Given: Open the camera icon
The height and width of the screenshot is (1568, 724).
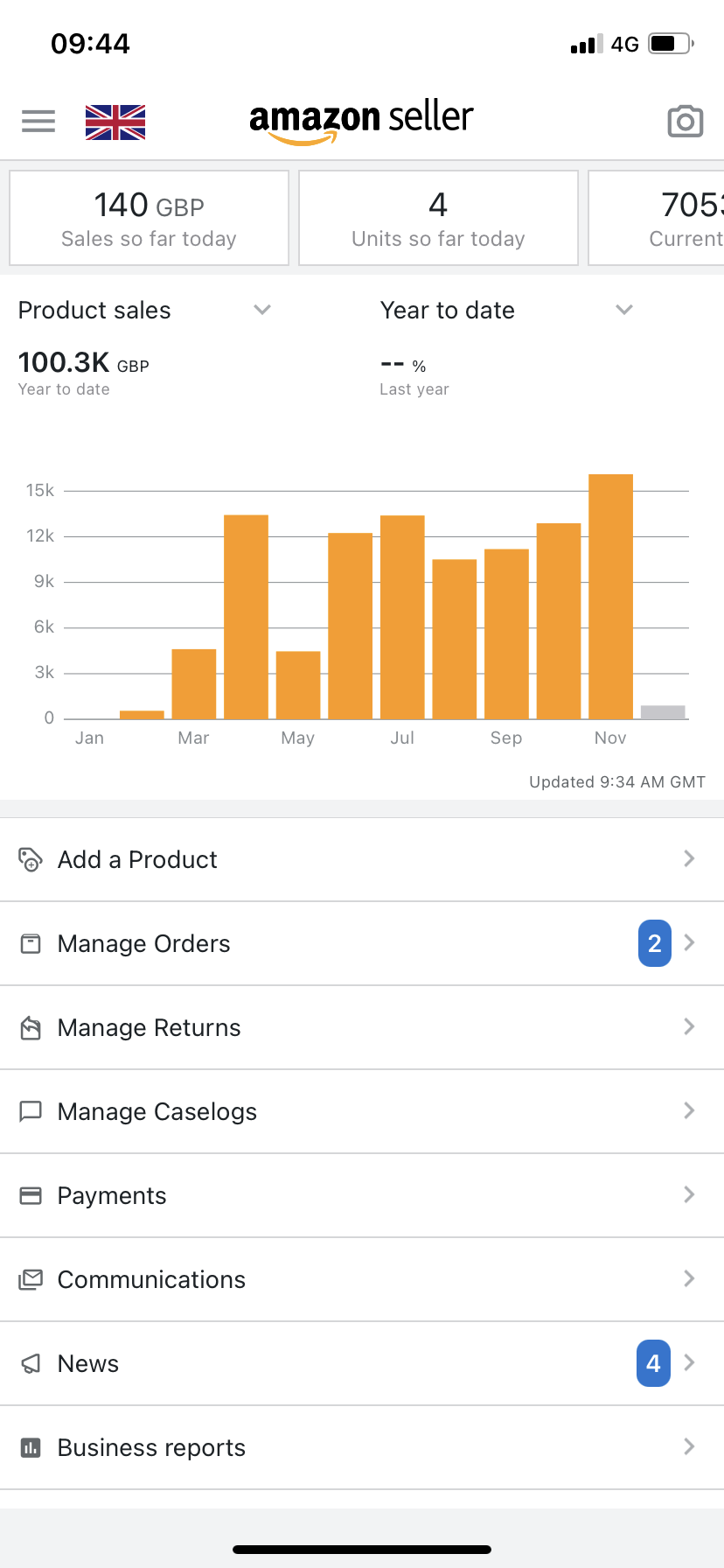Looking at the screenshot, I should click(x=686, y=122).
